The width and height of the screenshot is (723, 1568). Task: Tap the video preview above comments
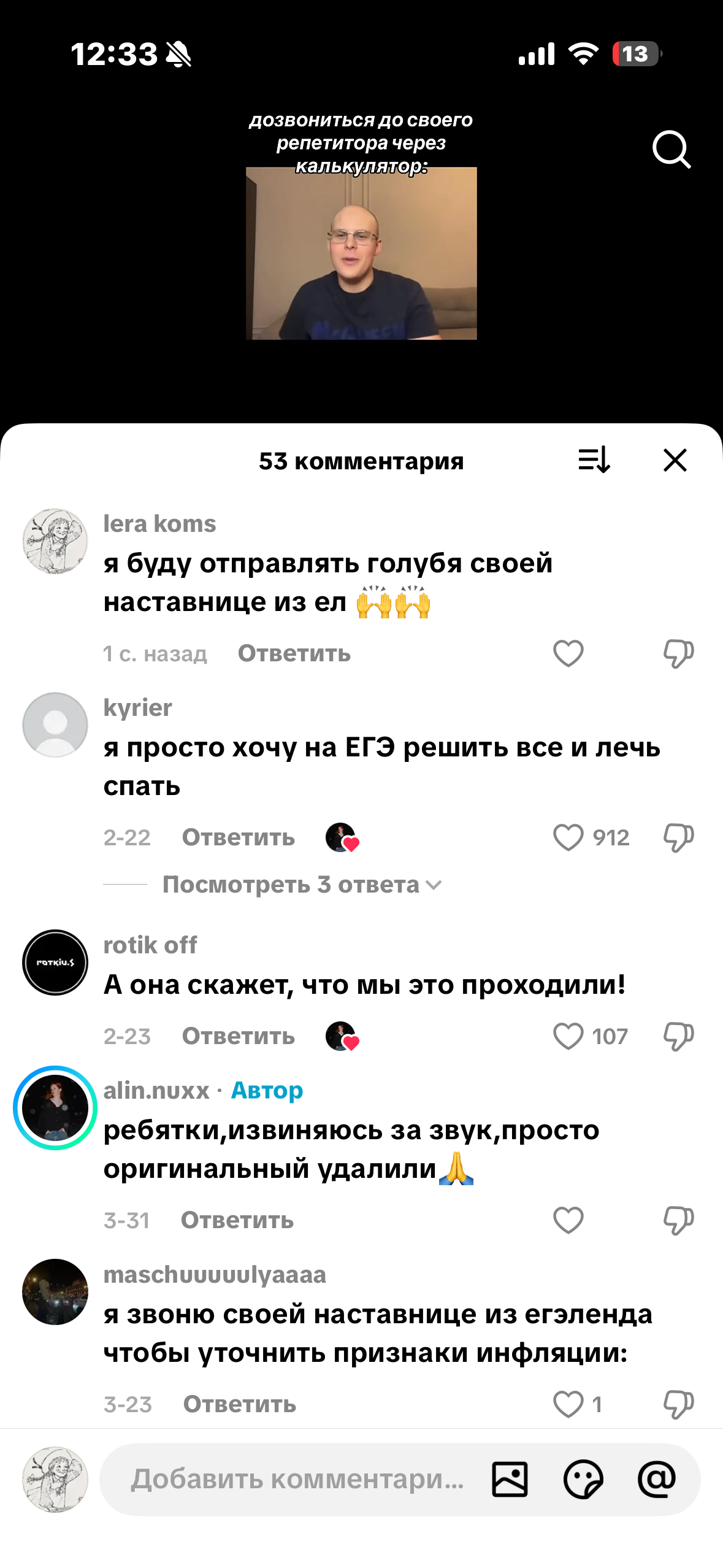361,253
